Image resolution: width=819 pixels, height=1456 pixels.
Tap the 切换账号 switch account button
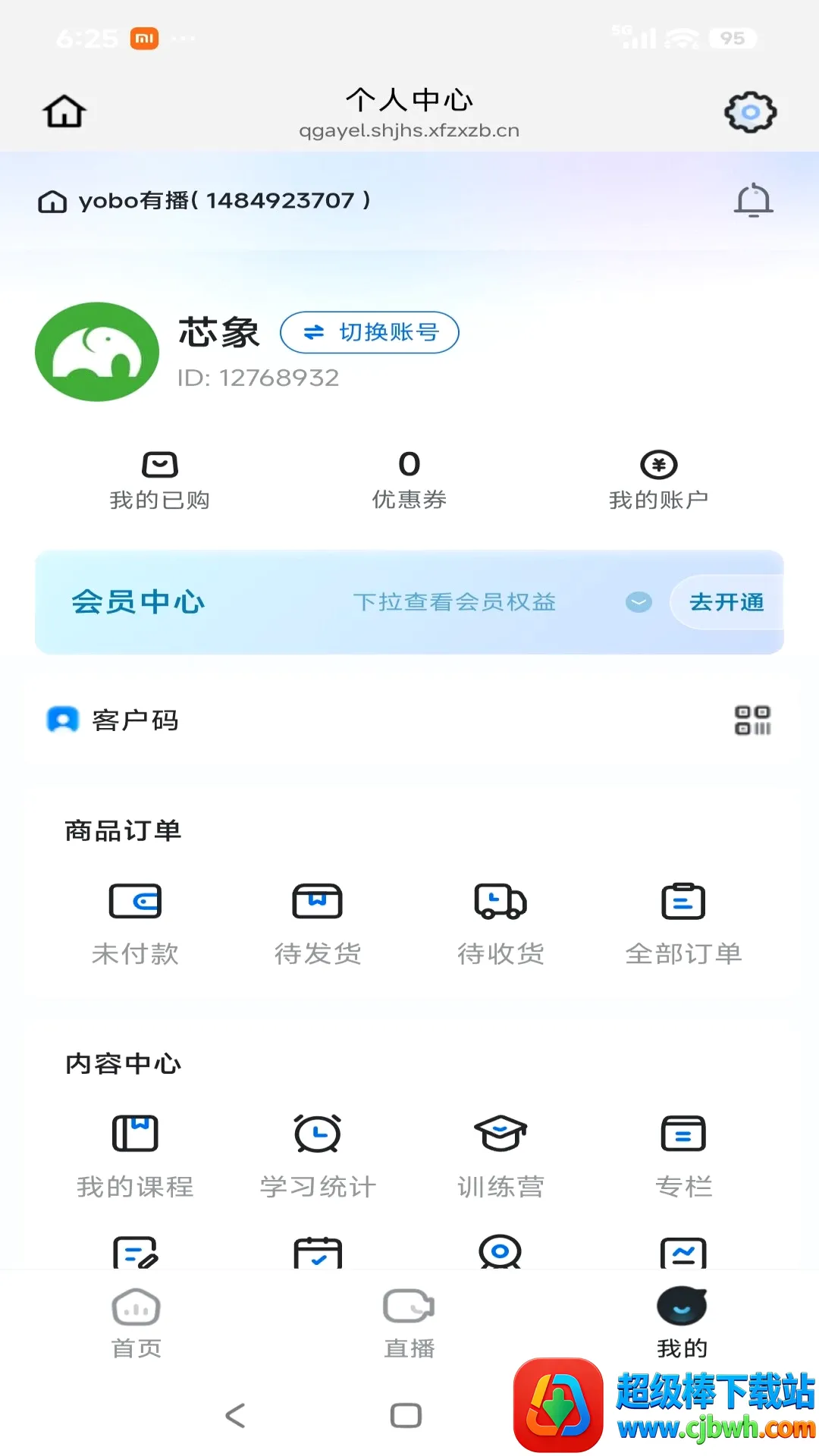tap(369, 332)
